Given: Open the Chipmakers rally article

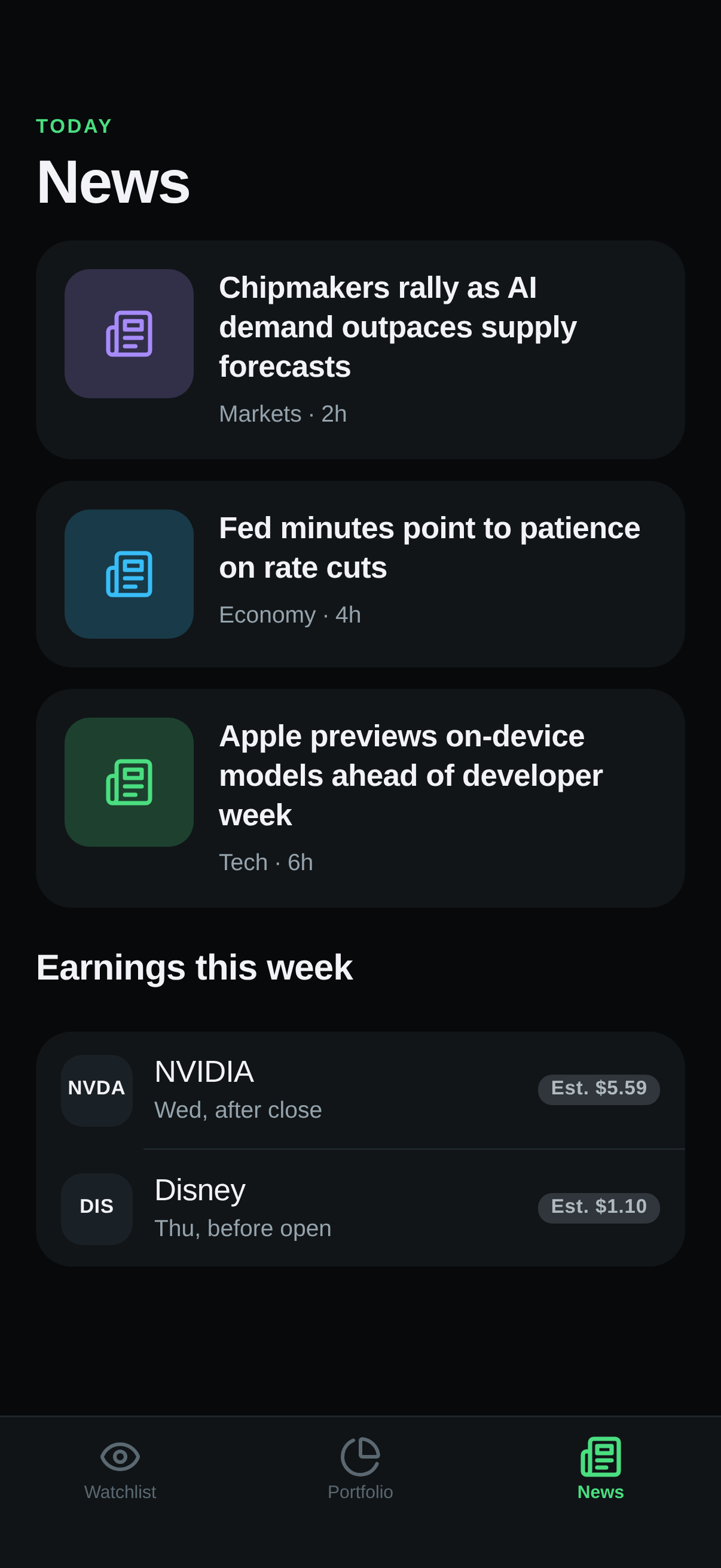Looking at the screenshot, I should pos(360,349).
